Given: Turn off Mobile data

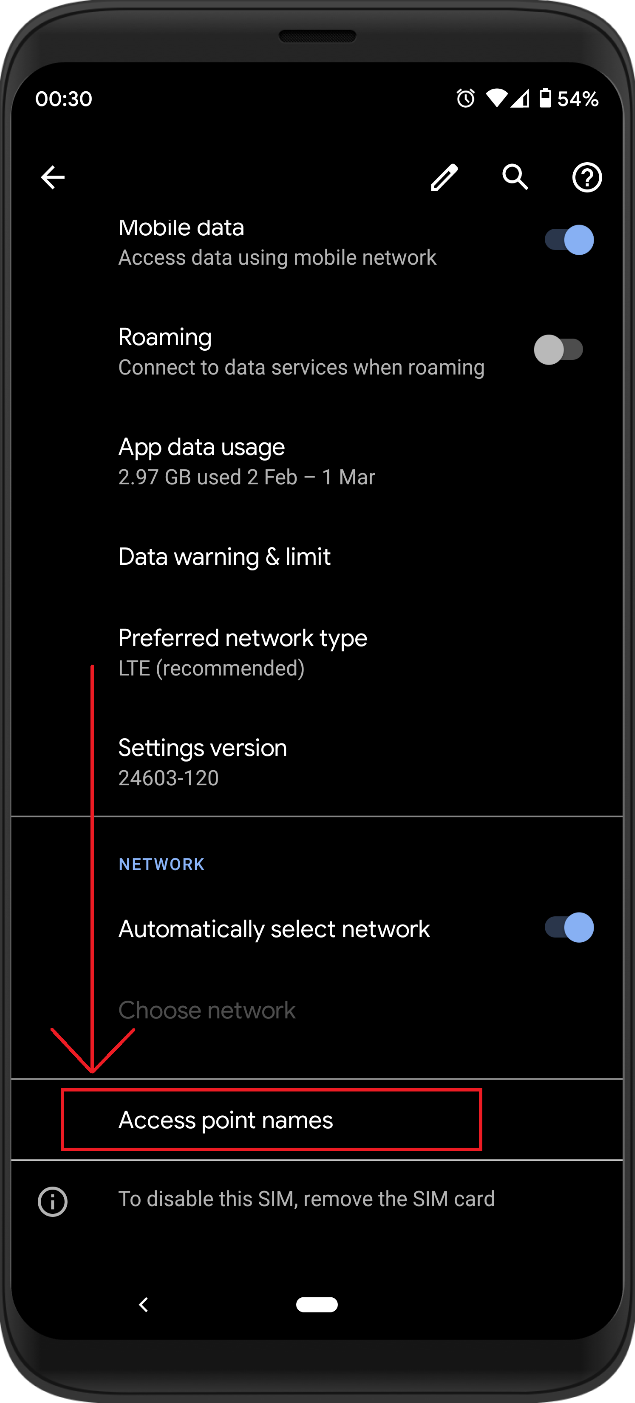Looking at the screenshot, I should click(569, 241).
